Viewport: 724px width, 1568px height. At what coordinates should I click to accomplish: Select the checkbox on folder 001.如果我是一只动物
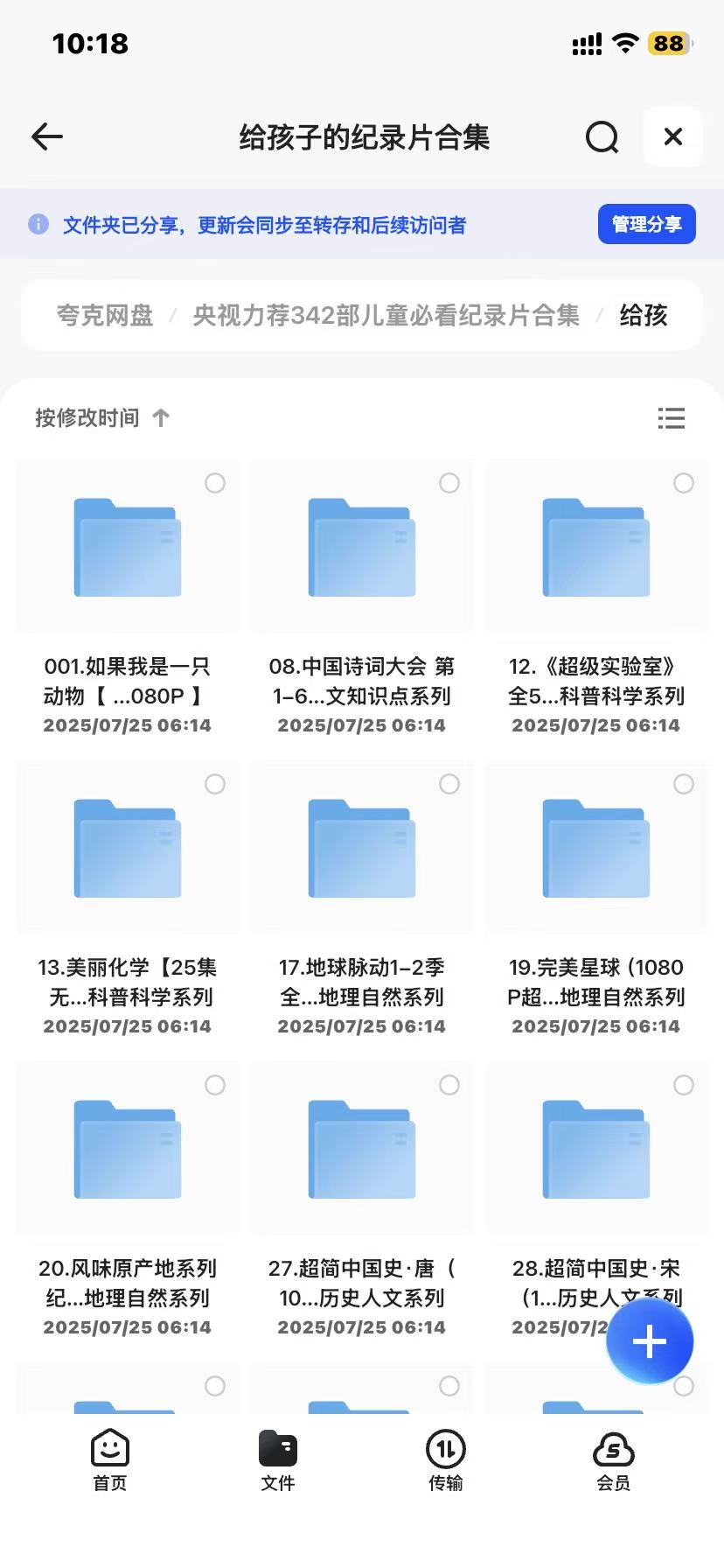tap(216, 483)
